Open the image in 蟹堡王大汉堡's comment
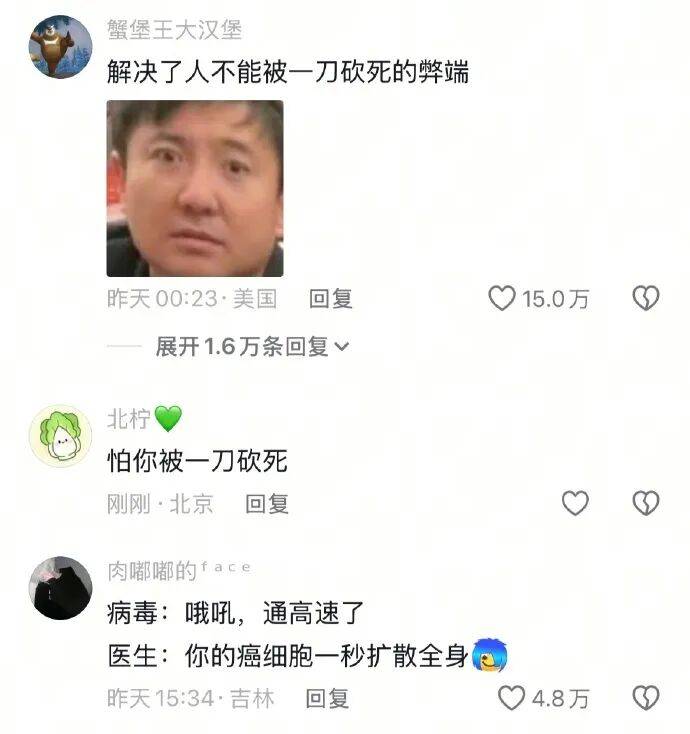 pos(195,188)
